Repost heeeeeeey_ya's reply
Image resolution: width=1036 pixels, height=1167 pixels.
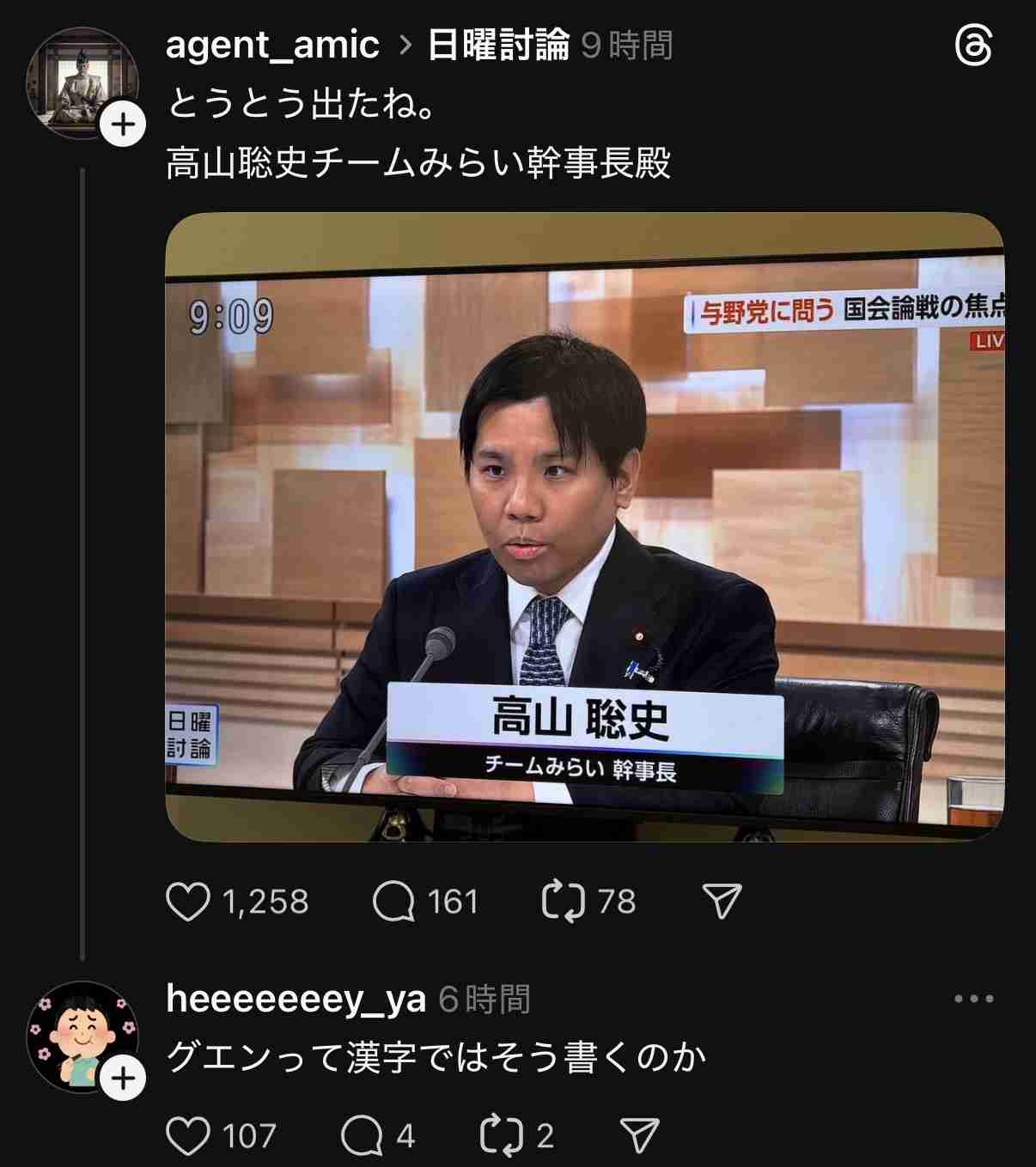tap(501, 1136)
